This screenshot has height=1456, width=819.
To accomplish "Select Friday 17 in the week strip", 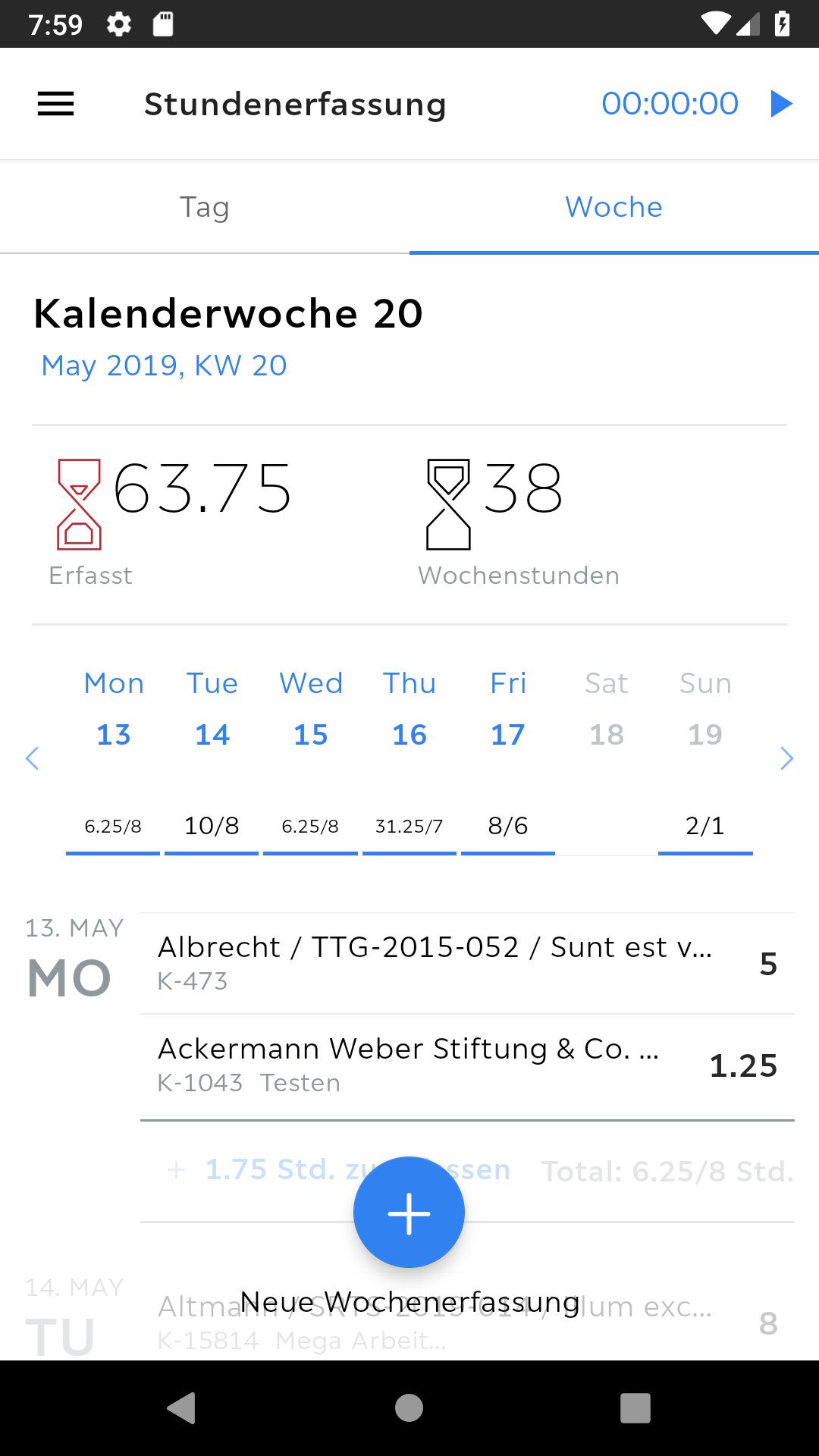I will tap(508, 733).
